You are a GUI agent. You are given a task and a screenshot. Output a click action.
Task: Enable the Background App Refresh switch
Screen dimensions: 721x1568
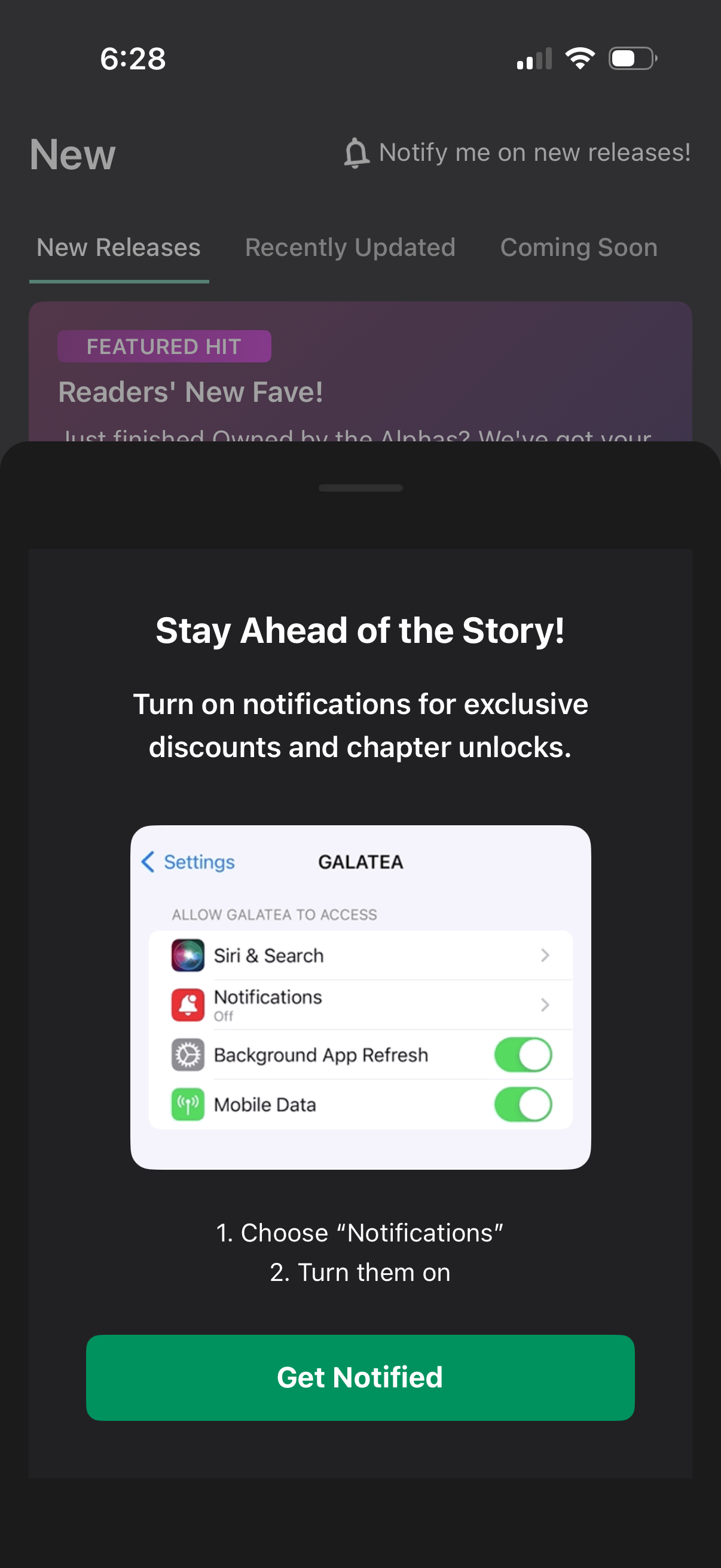tap(524, 1055)
